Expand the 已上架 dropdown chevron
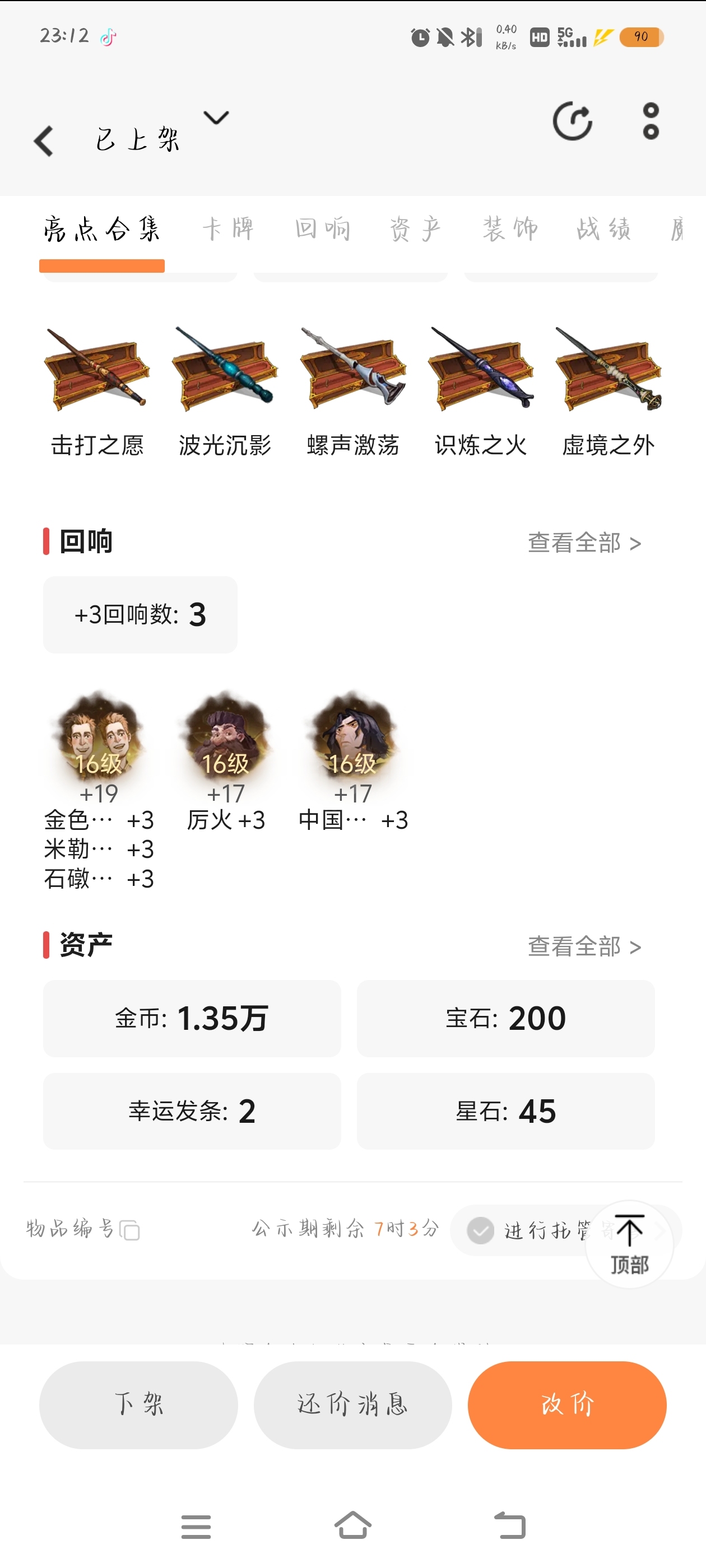Image resolution: width=706 pixels, height=1568 pixels. (216, 117)
